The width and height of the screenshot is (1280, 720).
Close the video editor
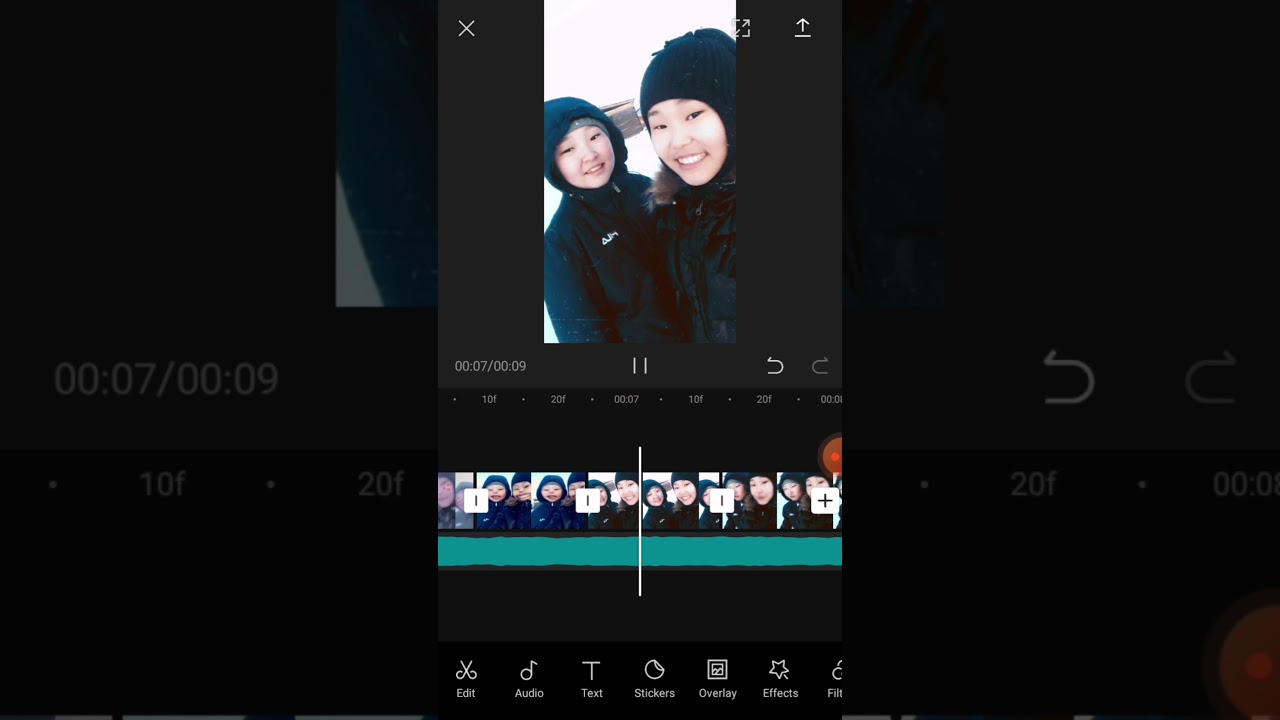(466, 29)
